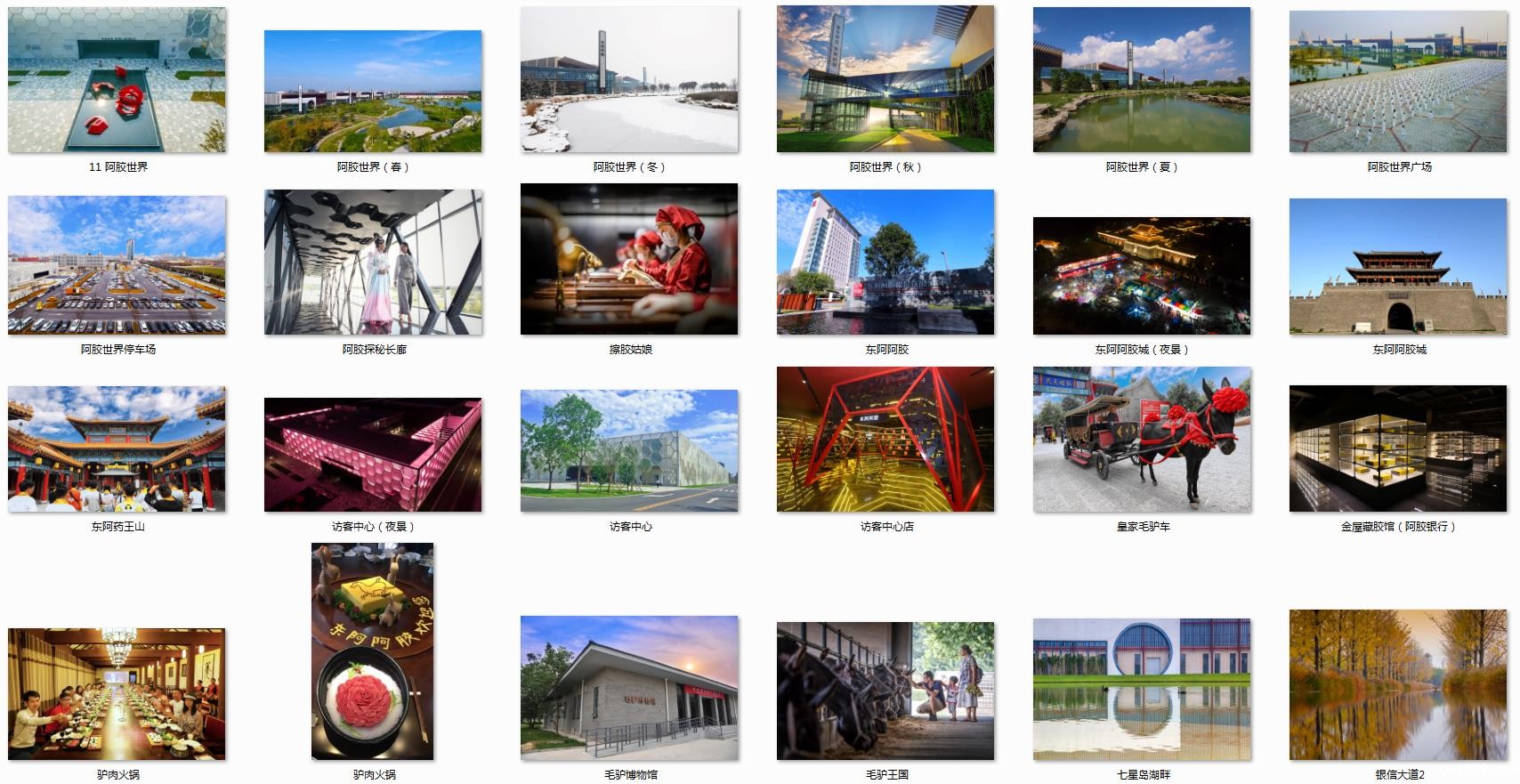The image size is (1520, 784).
Task: Open the 东阿阿胶城（夜景） image
Action: pos(1142,276)
